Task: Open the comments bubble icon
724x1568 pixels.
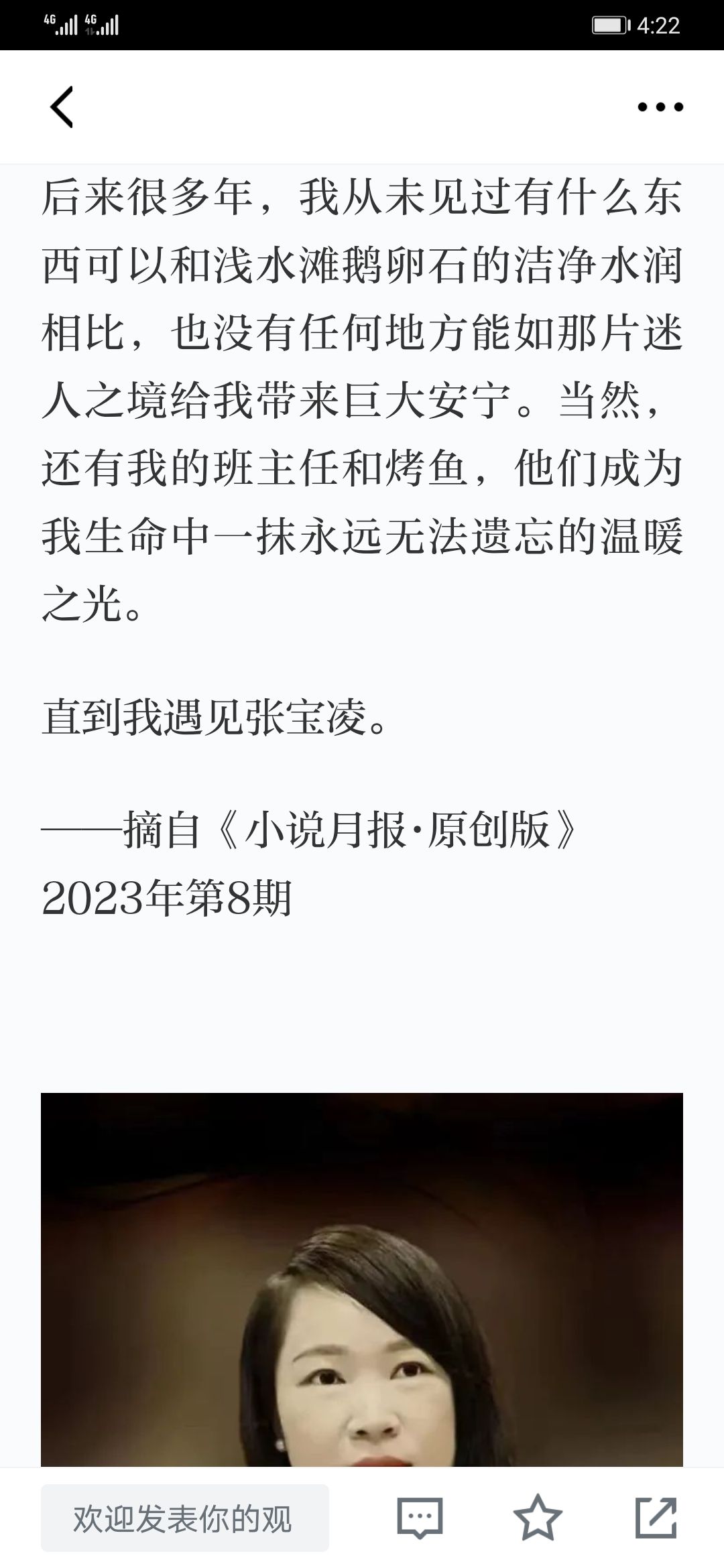Action: pos(420,1518)
